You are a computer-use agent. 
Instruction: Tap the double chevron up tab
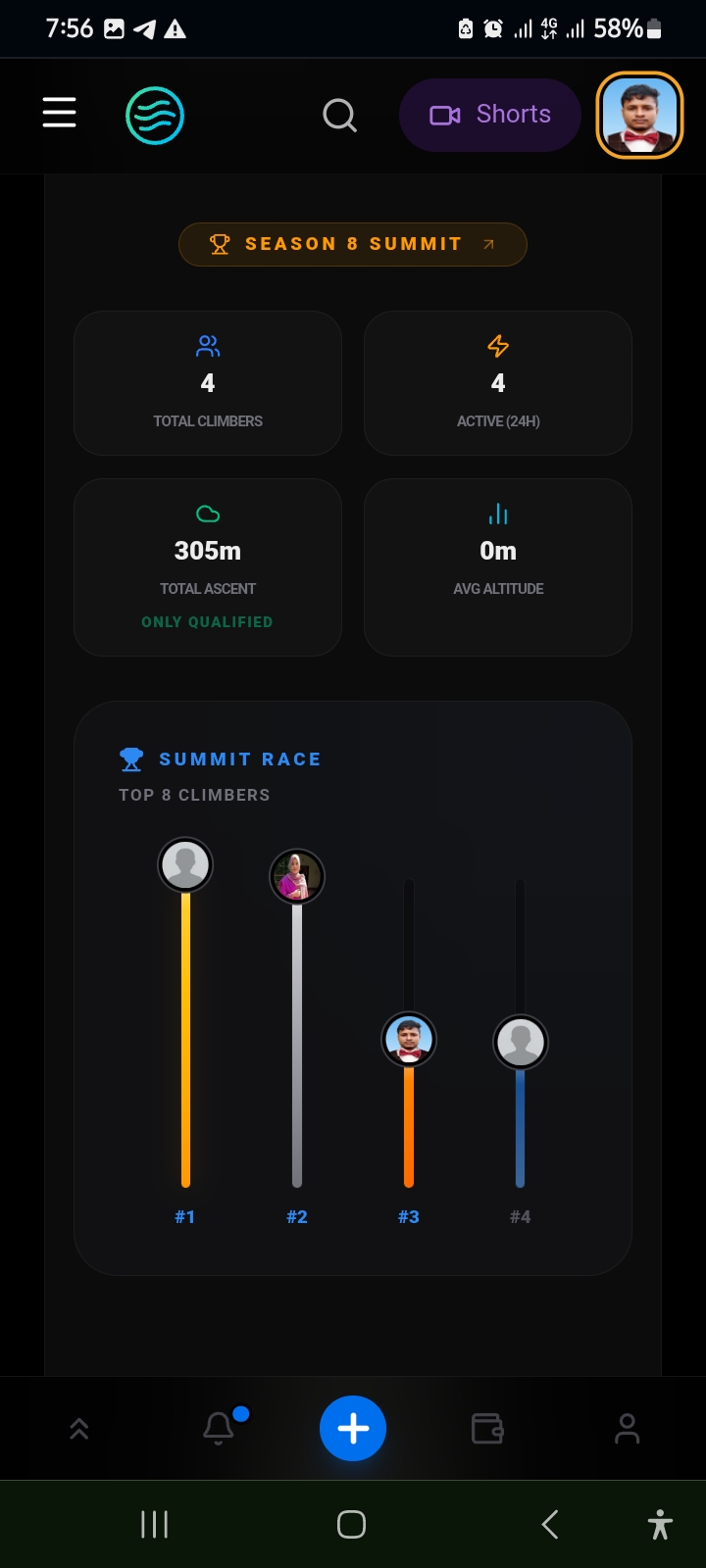pyautogui.click(x=79, y=1429)
